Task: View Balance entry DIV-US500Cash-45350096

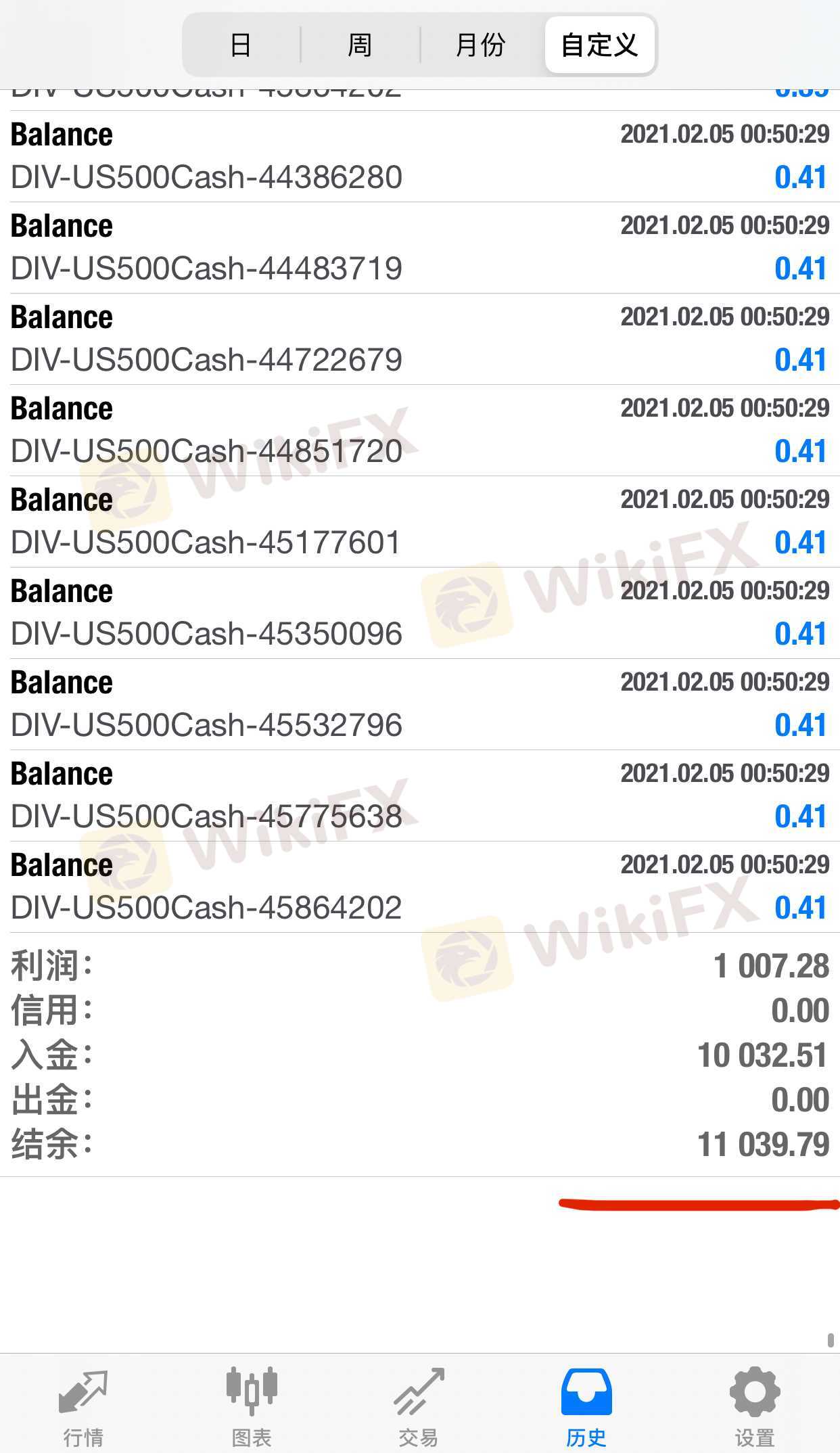Action: (419, 613)
